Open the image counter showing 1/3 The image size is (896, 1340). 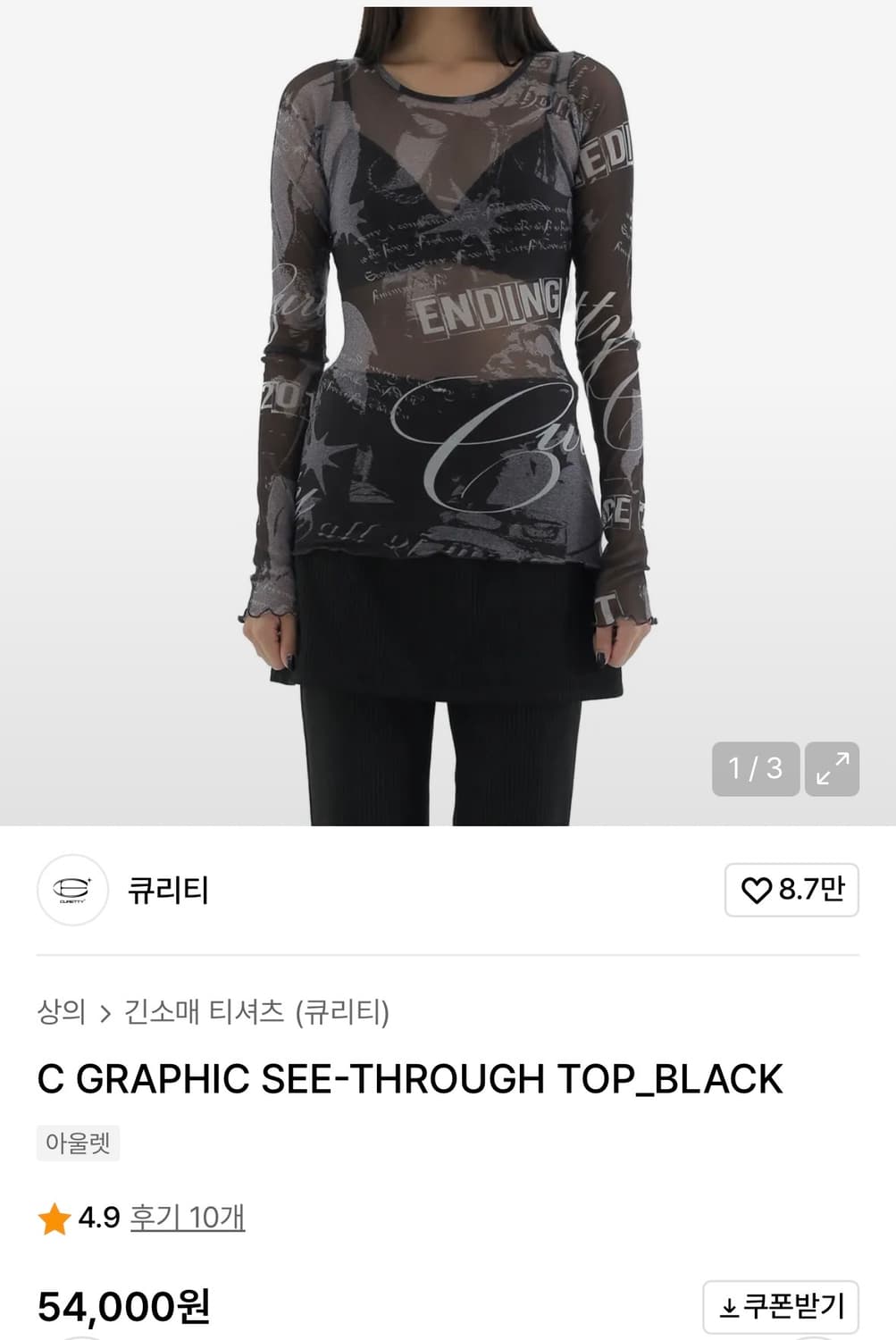757,768
